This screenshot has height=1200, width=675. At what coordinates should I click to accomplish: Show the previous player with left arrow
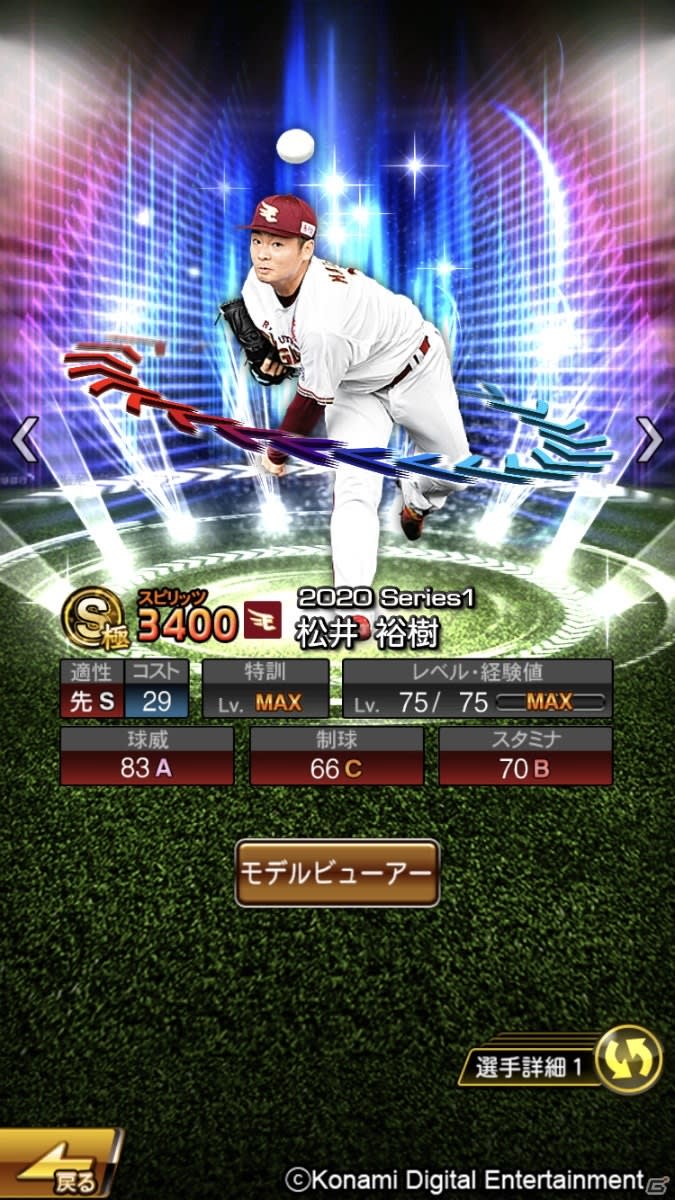pos(25,439)
